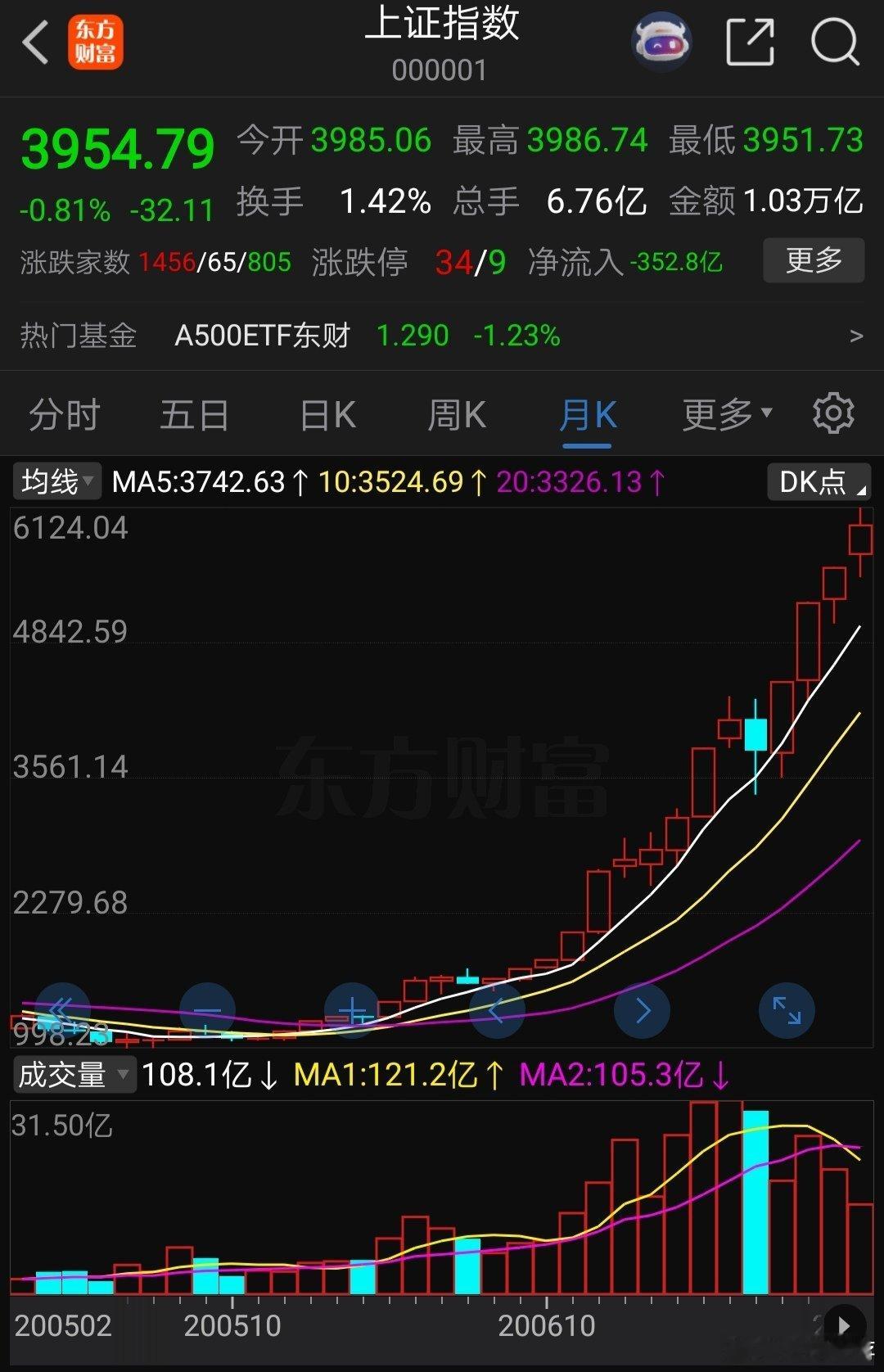
Task: Zoom into the chart with the plus icon
Action: (x=353, y=1010)
